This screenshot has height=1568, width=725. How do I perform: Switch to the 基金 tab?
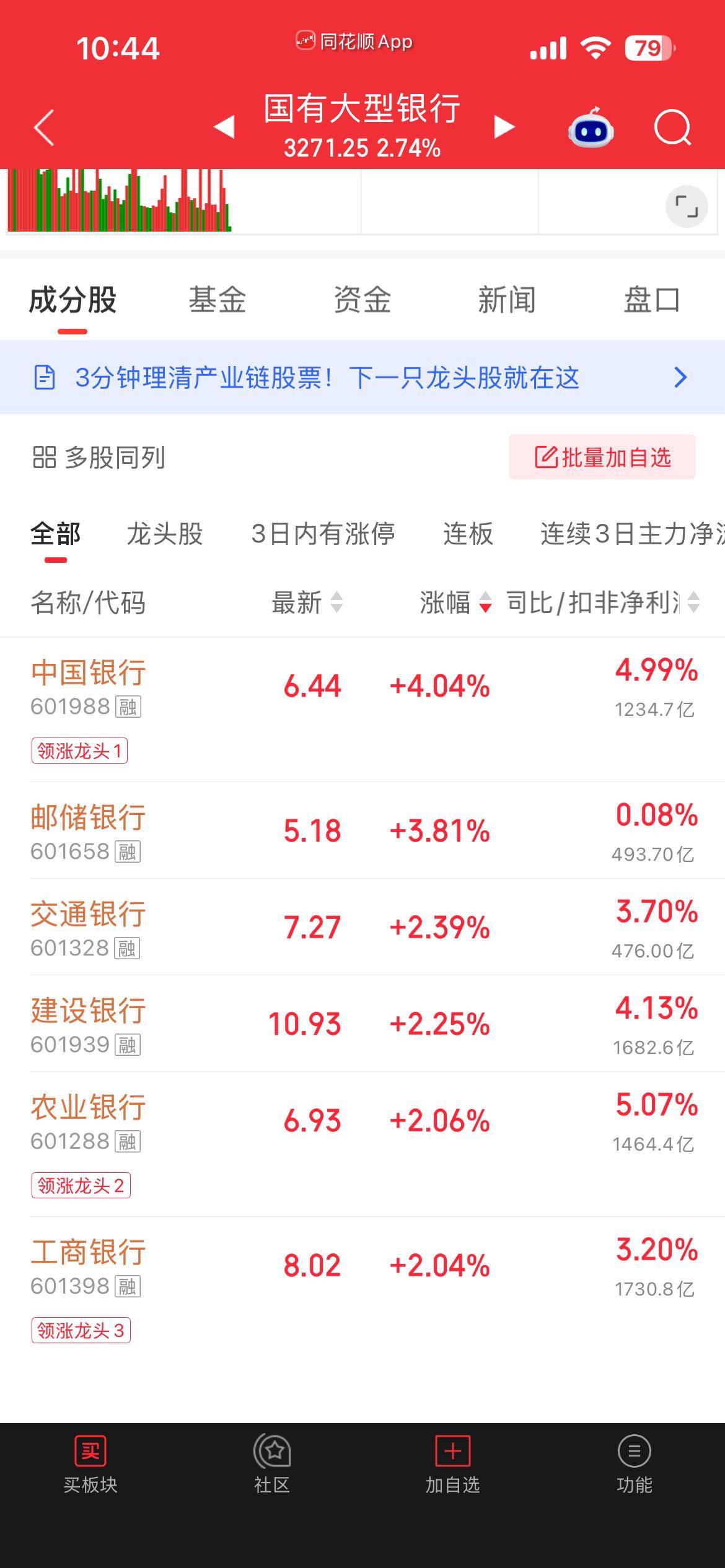217,300
